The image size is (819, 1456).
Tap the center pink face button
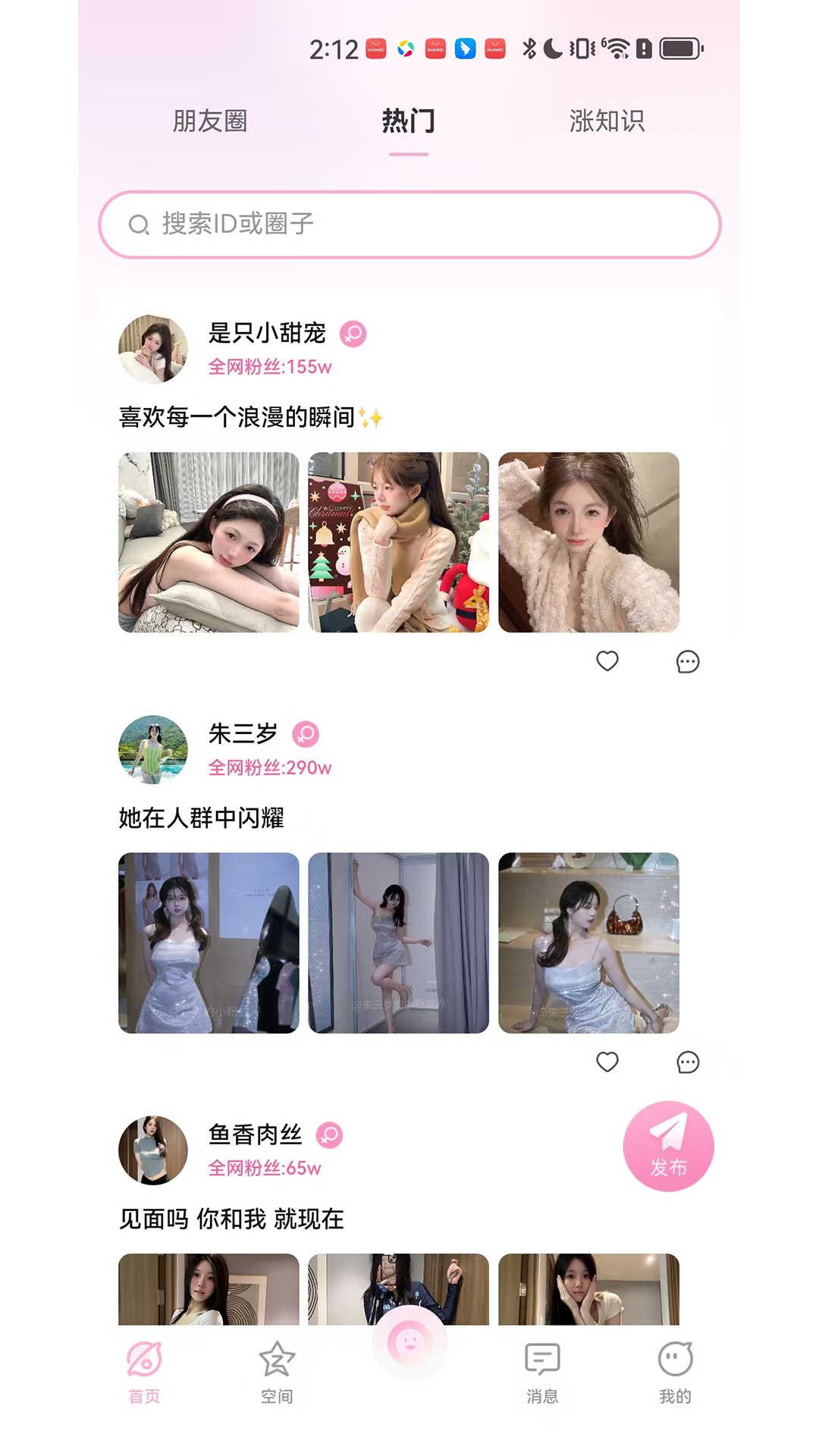(409, 1344)
